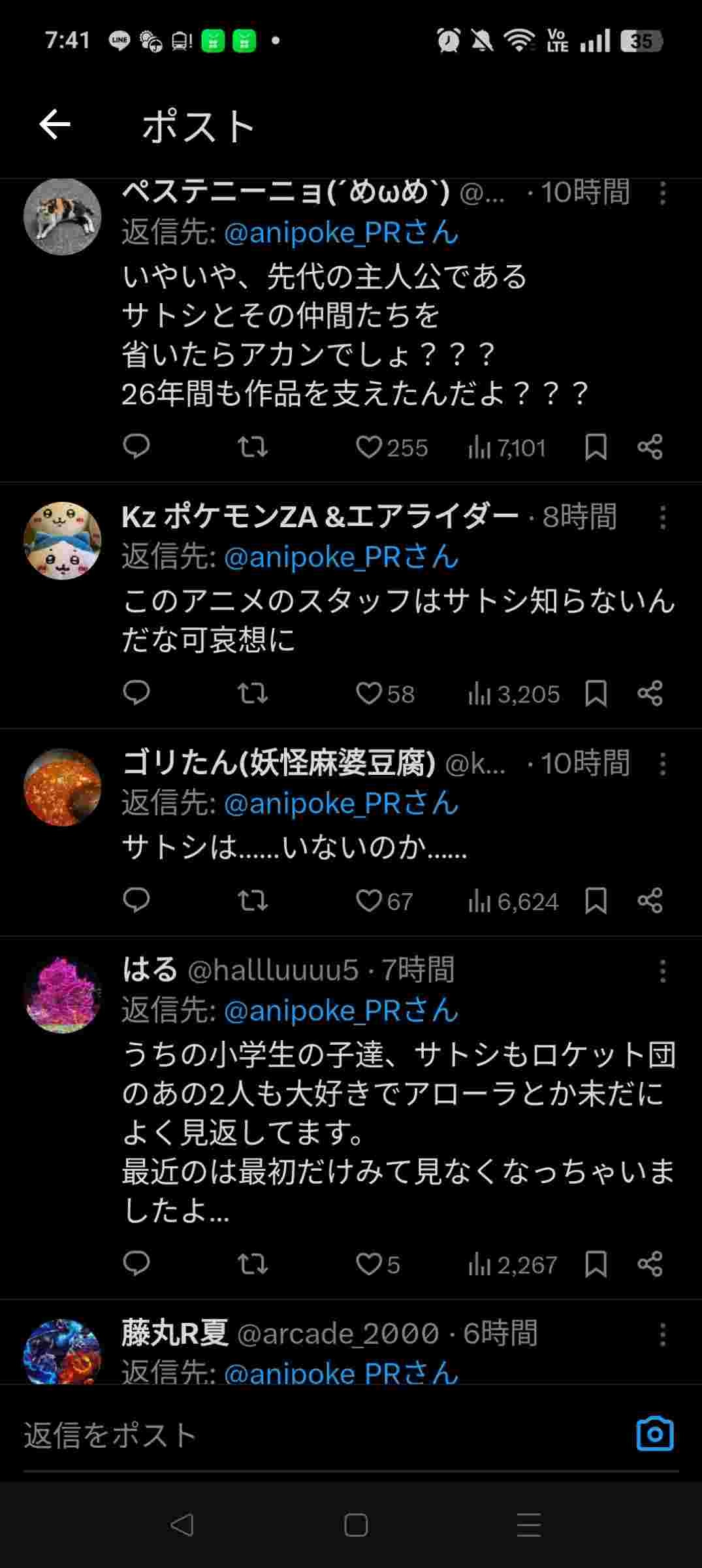Open overflow menu on 藤丸R夏's reply

click(x=662, y=1335)
